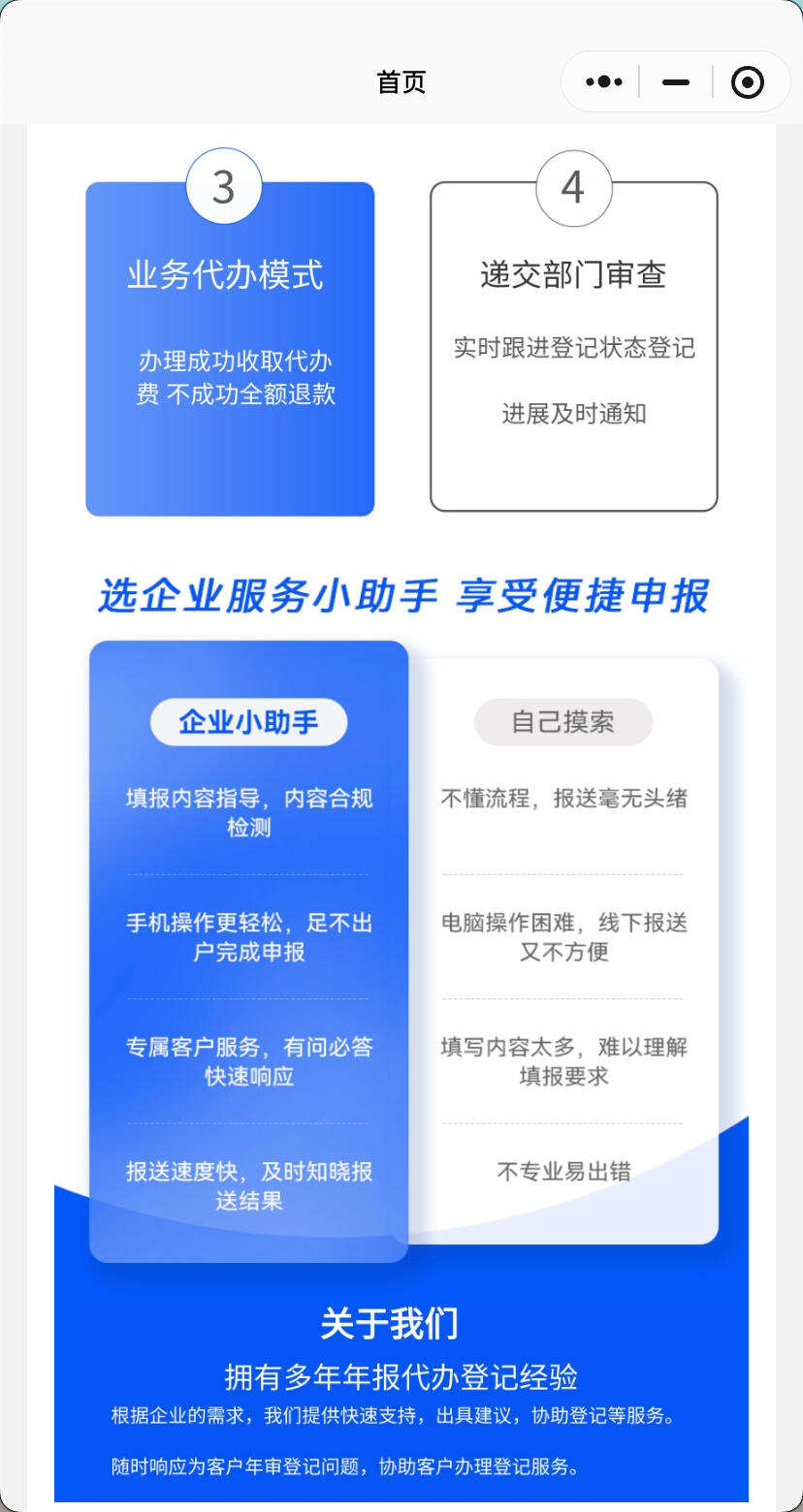Click the minimize dash icon in the capsule
Viewport: 803px width, 1512px height.
tap(674, 81)
